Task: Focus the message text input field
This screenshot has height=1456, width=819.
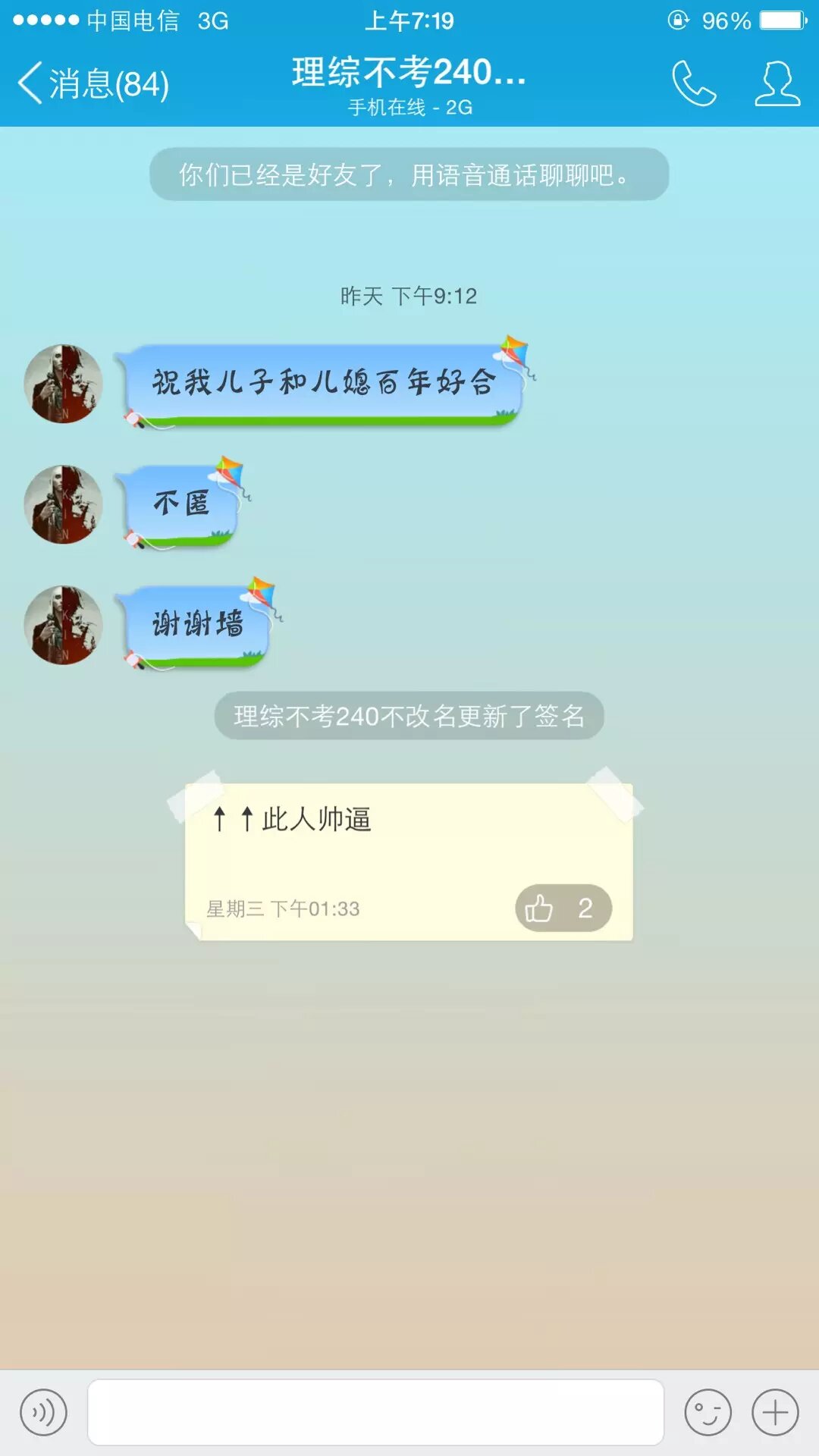Action: 375,1413
